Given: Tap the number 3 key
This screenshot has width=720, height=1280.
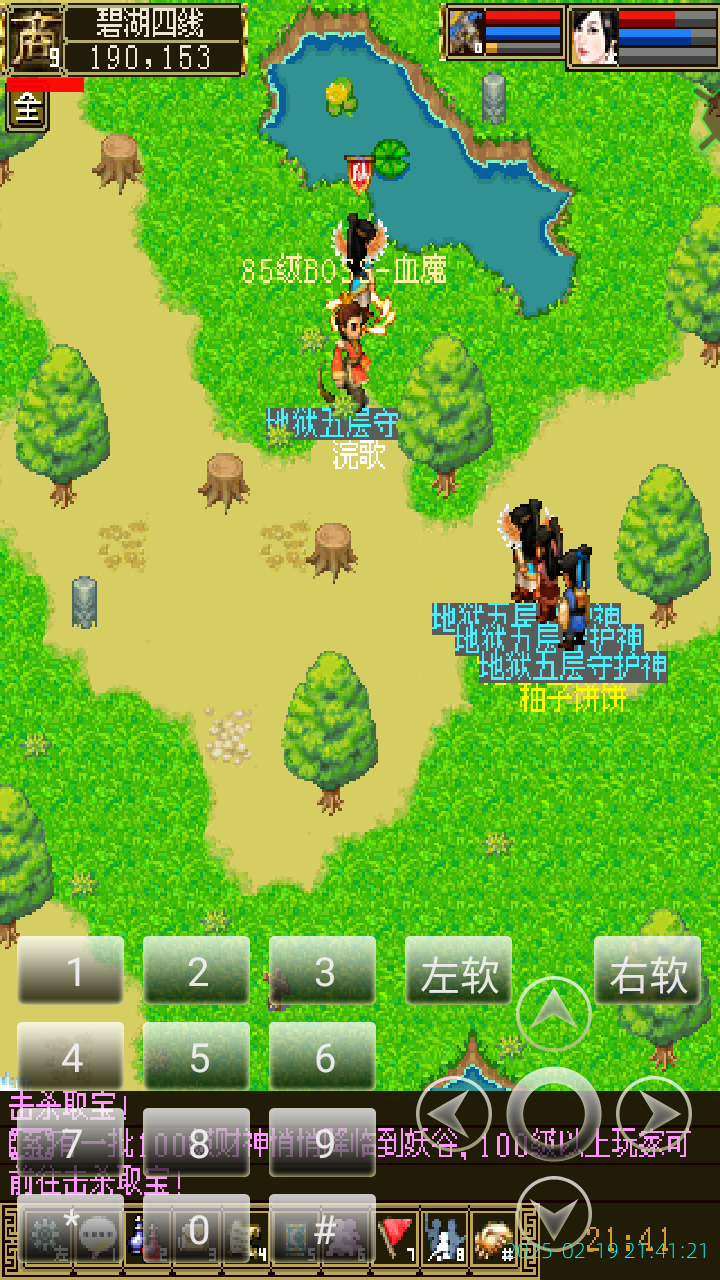Looking at the screenshot, I should point(323,970).
